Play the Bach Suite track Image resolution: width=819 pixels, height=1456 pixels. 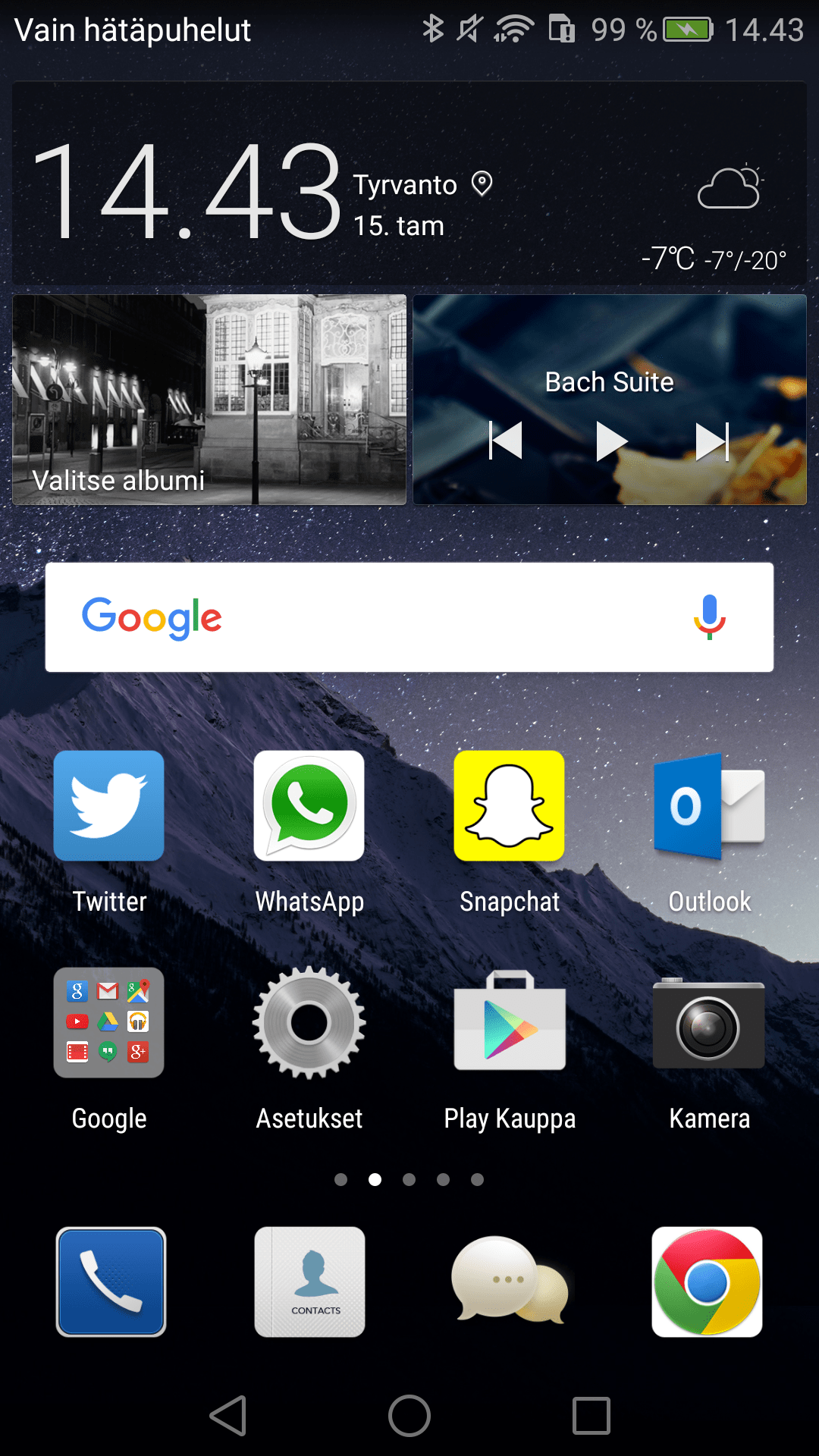[610, 441]
